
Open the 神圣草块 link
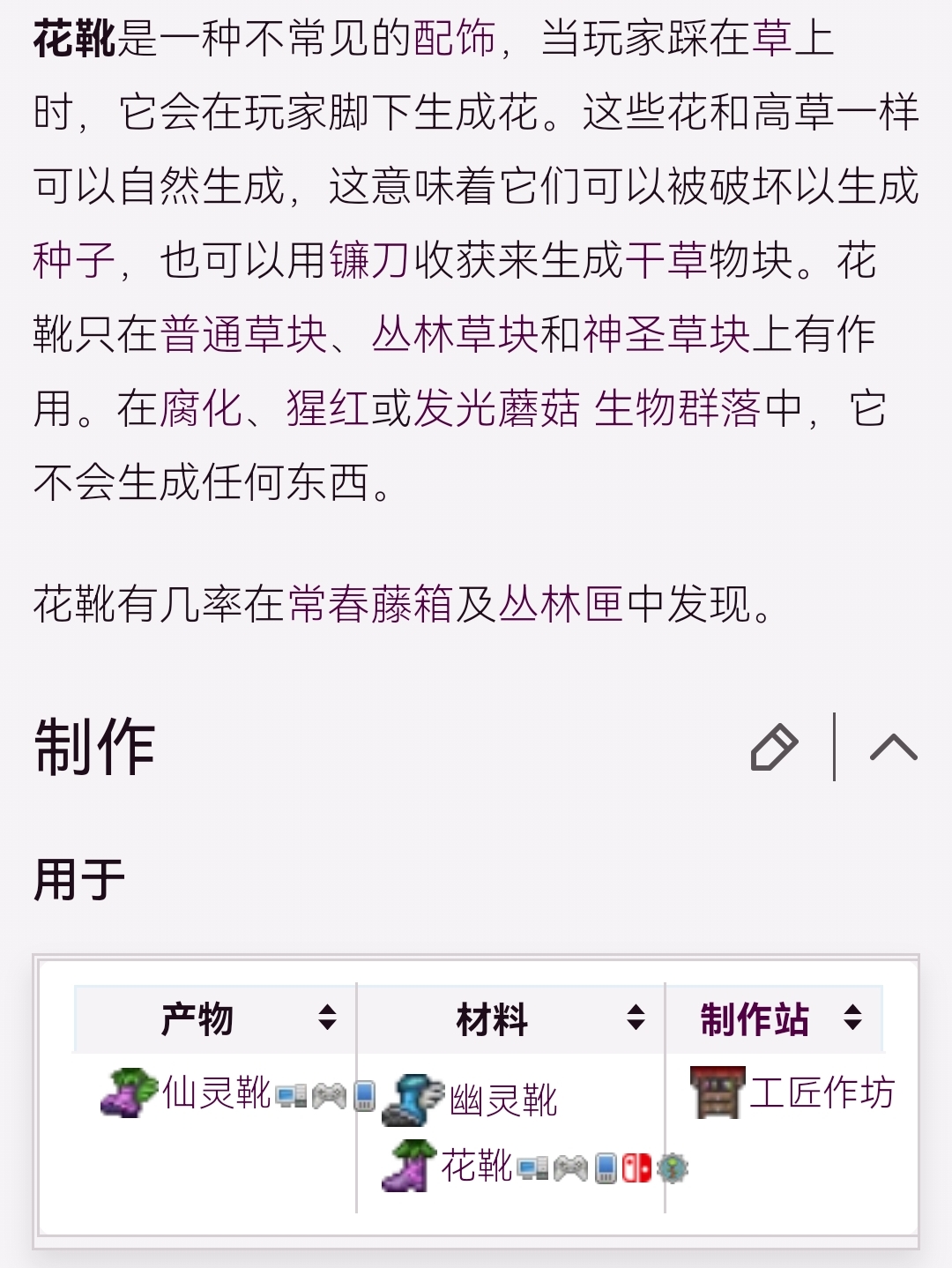tap(666, 335)
